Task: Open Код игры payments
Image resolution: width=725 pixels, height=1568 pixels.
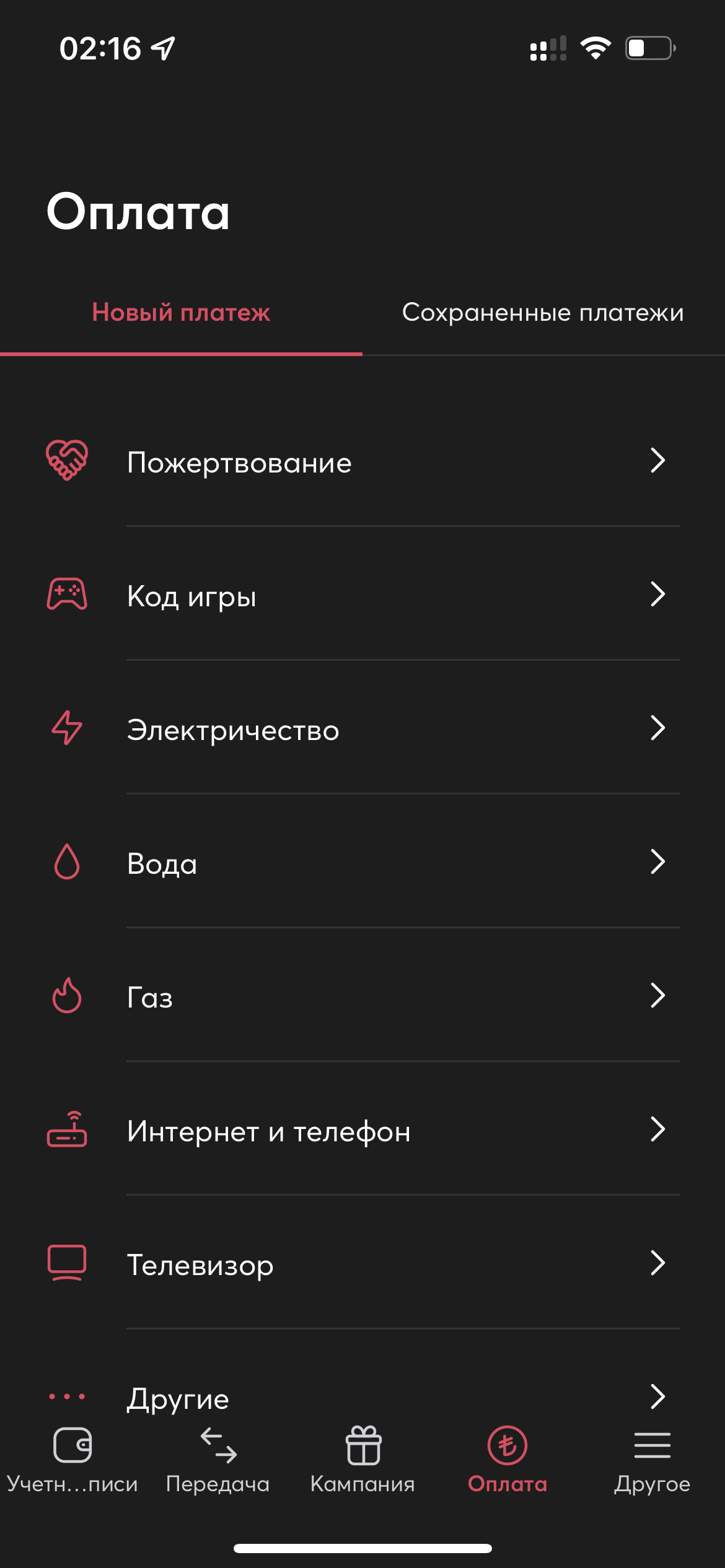Action: coord(362,595)
